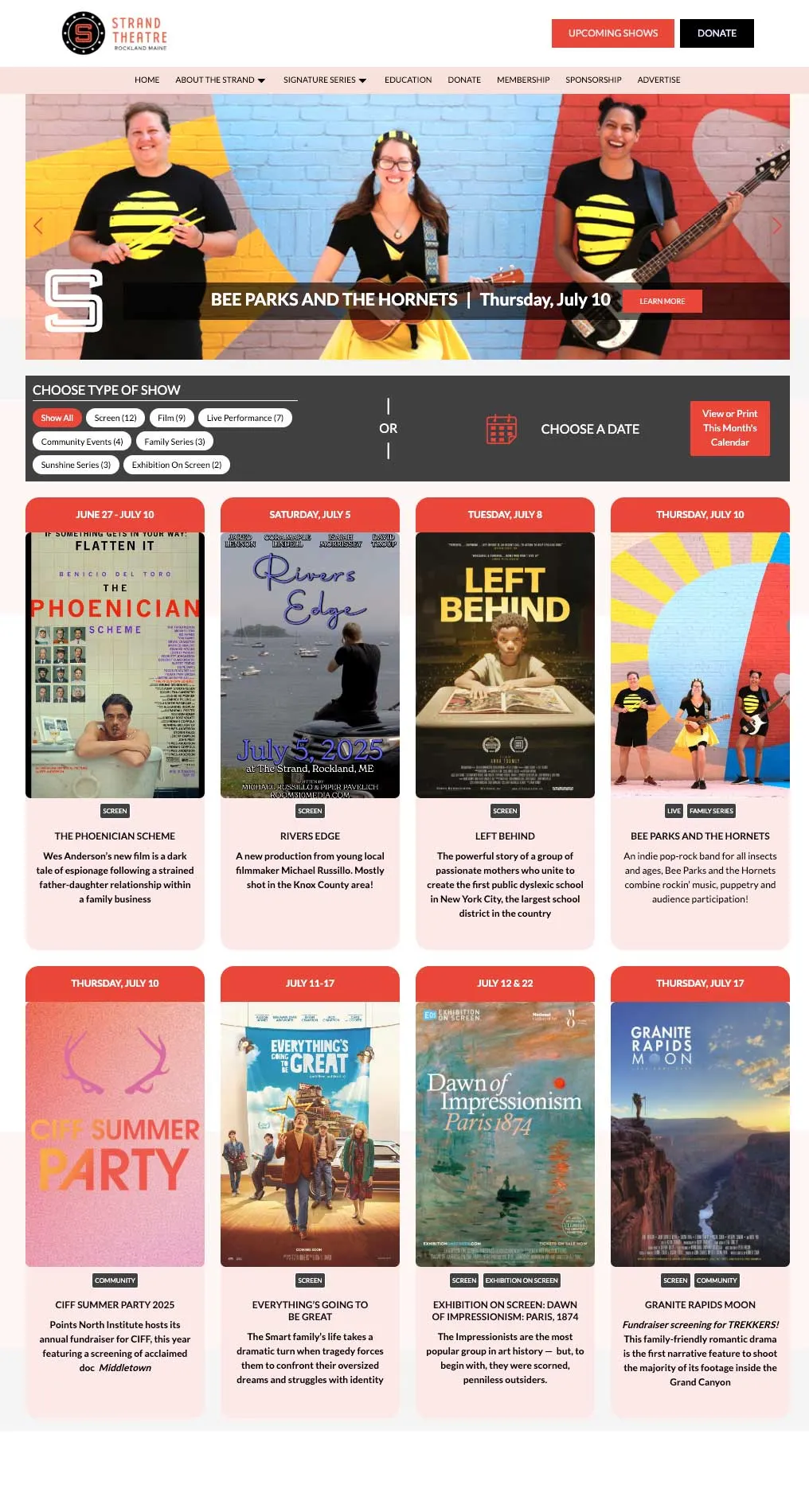
Task: Tap Learn More on Bee Parks banner
Action: (662, 301)
